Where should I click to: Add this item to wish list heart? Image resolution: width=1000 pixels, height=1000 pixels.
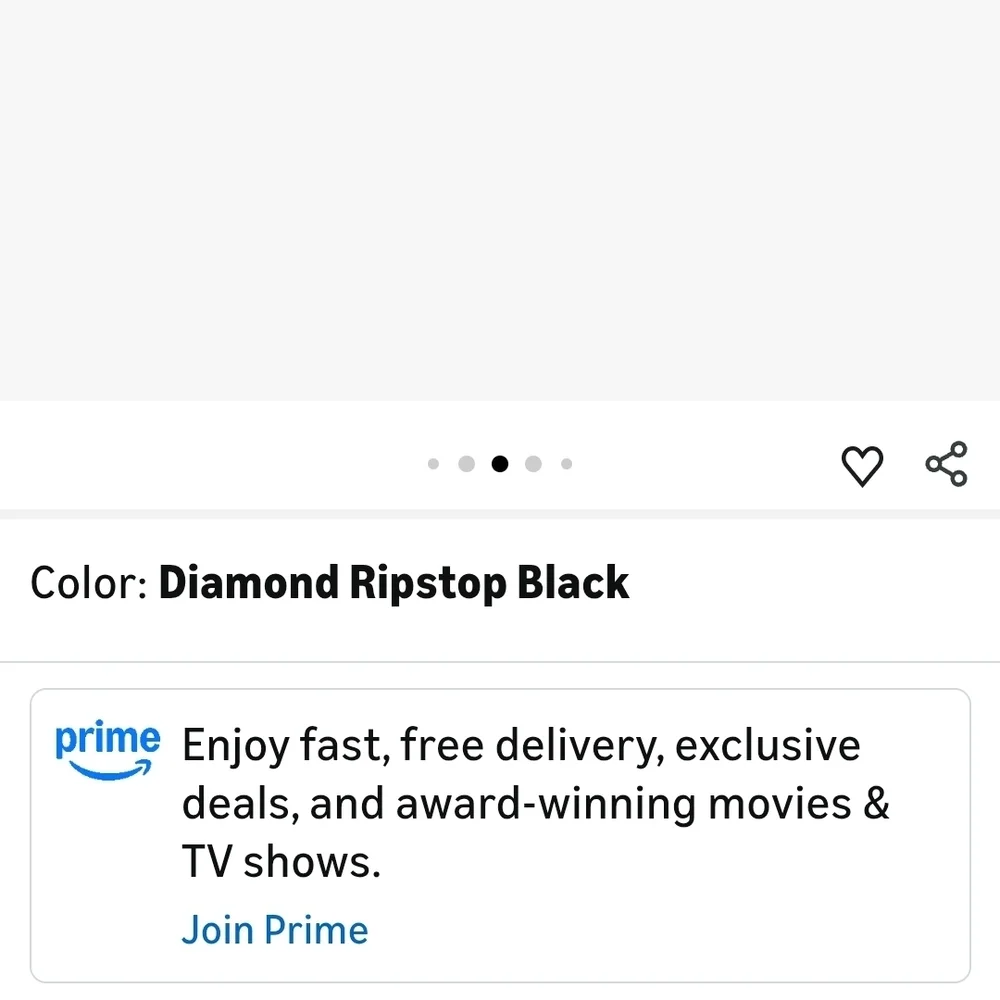point(862,466)
